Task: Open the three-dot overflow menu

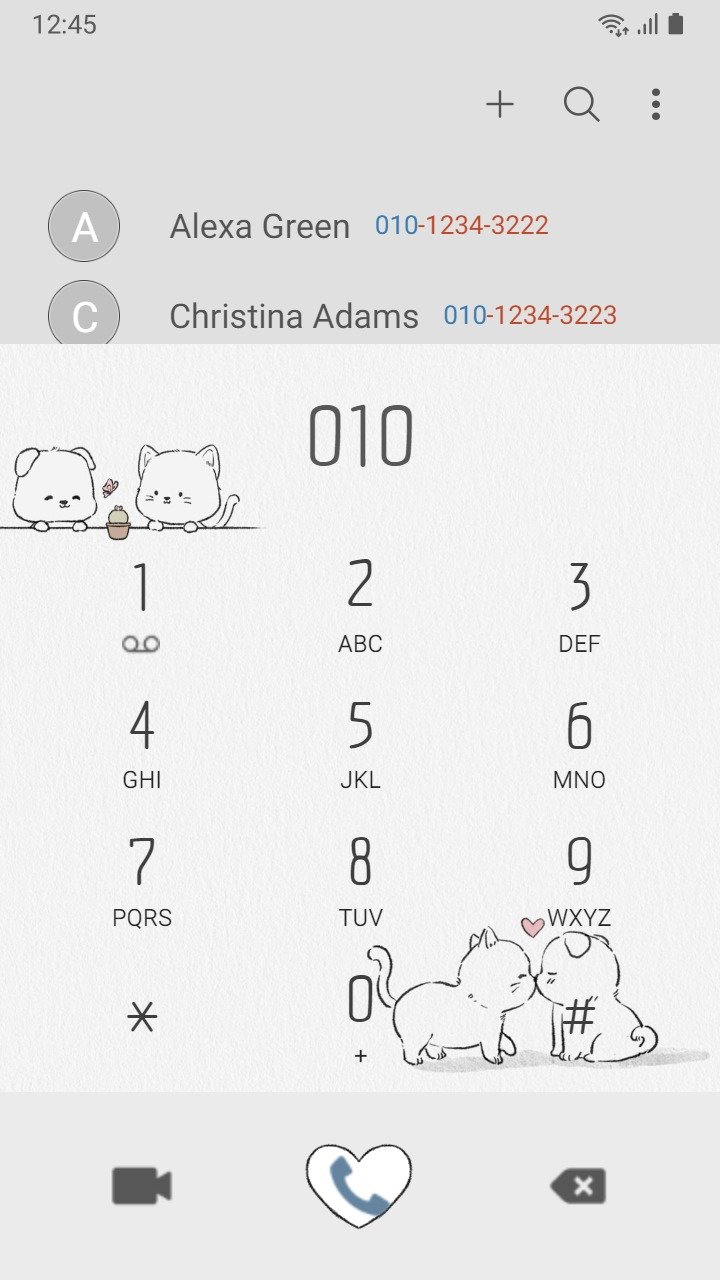Action: point(656,104)
